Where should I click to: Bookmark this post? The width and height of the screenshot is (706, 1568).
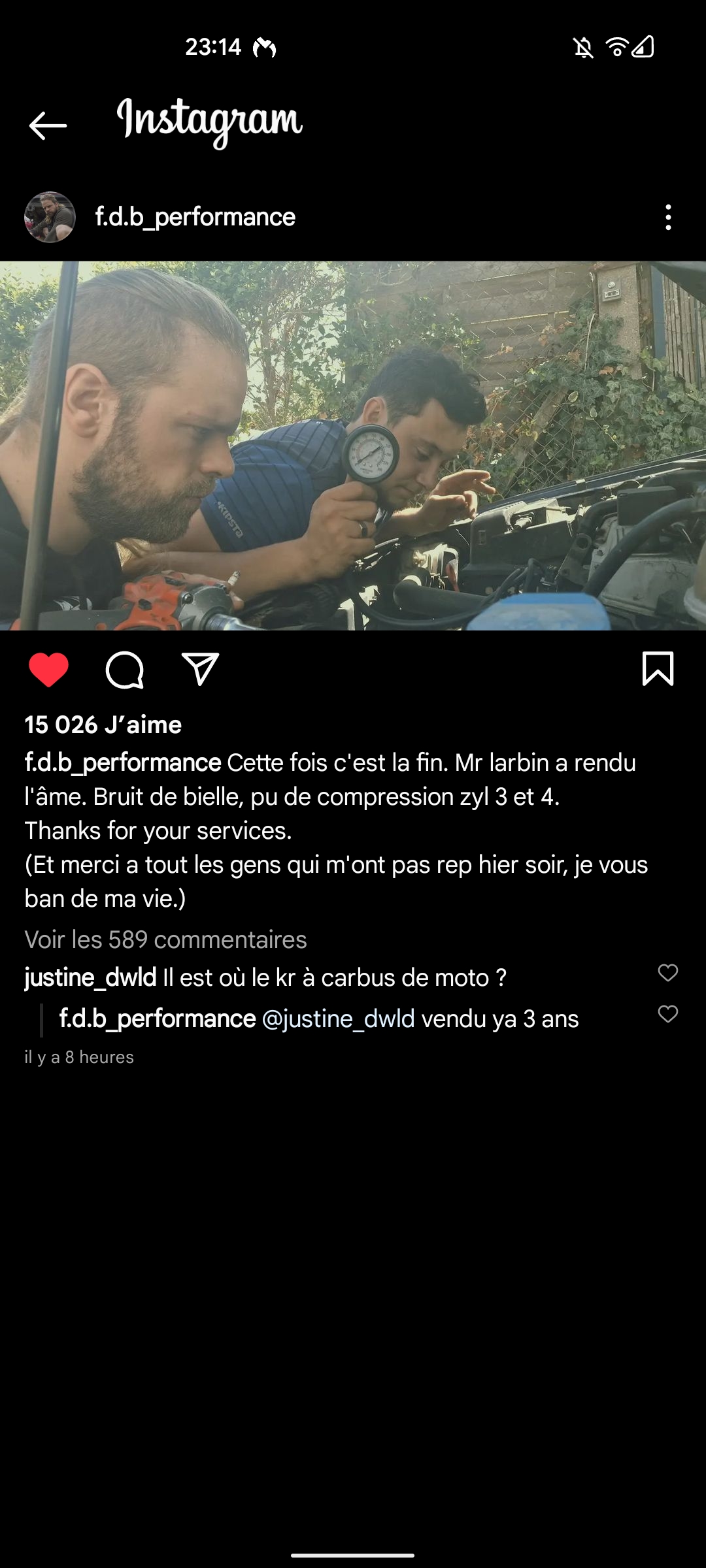coord(658,669)
